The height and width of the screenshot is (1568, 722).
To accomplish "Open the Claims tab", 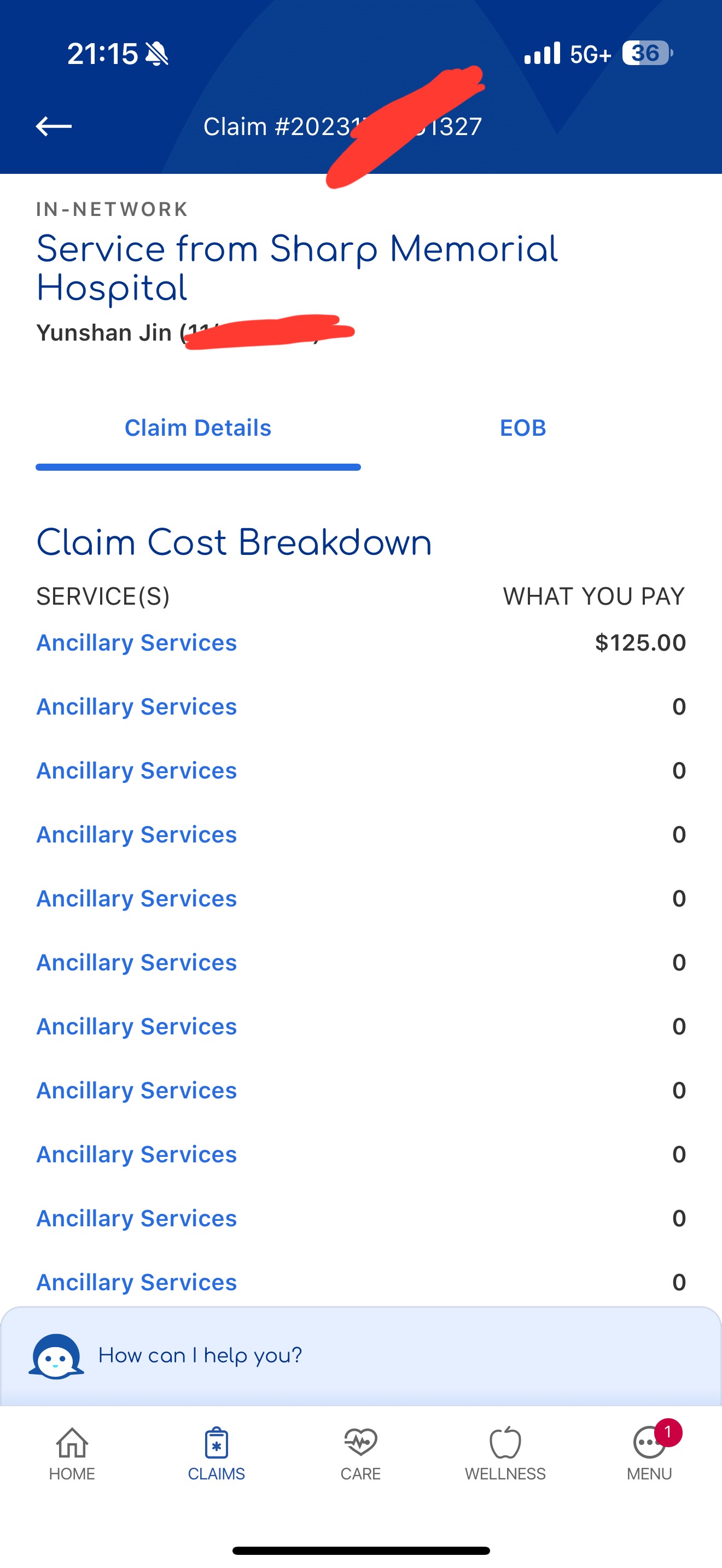I will [216, 1454].
